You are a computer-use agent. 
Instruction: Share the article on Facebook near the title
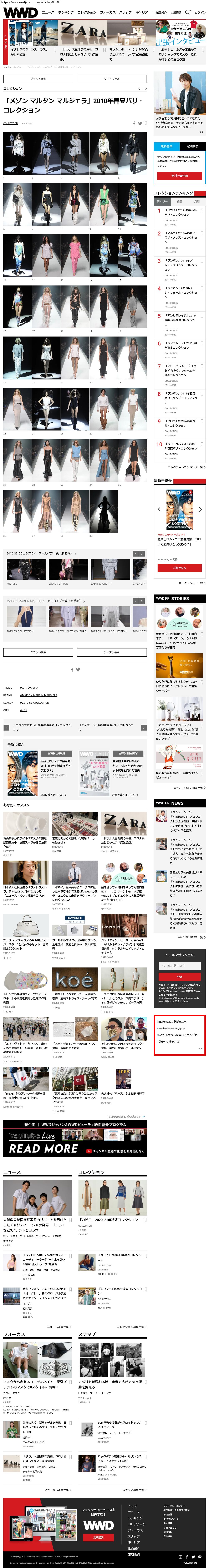(134, 124)
